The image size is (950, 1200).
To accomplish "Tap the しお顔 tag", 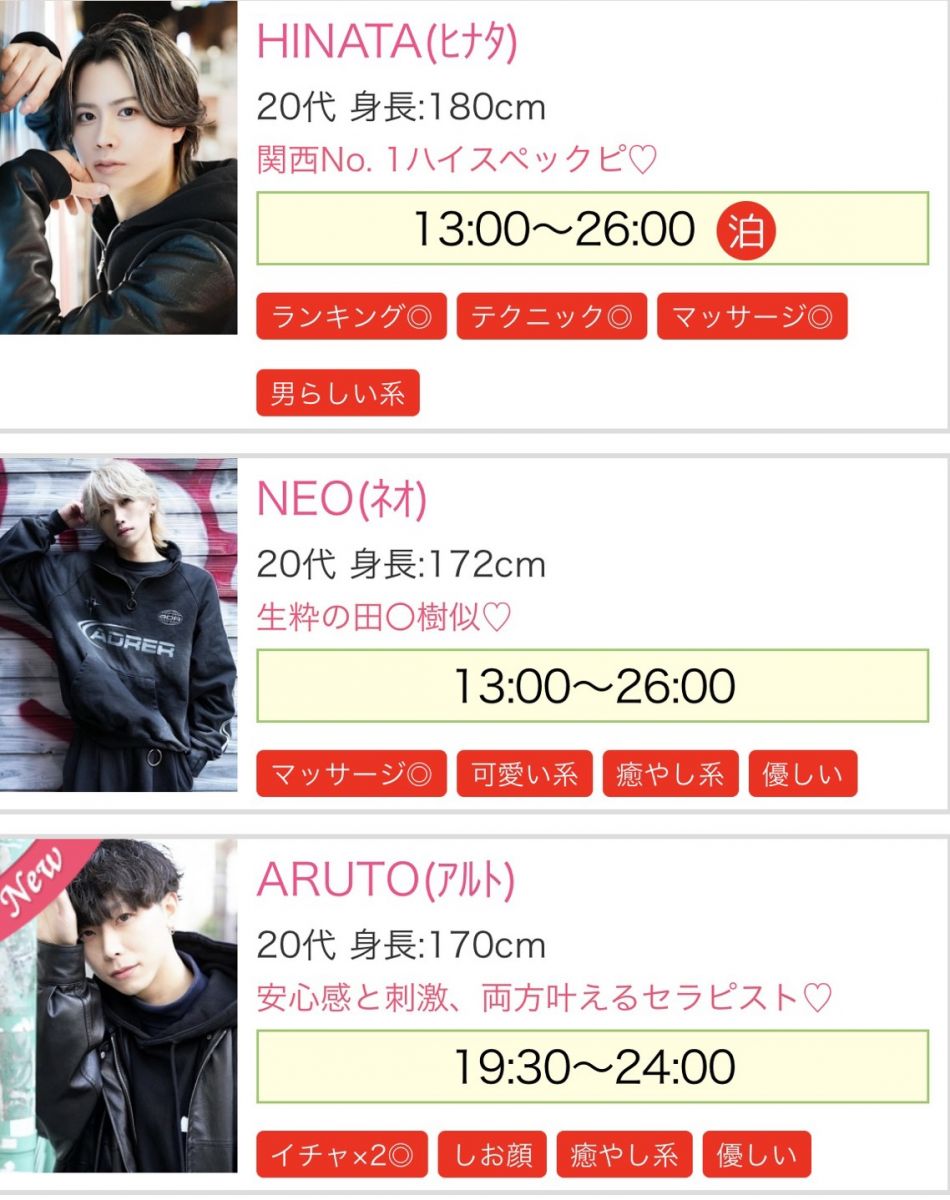I will coord(492,1155).
